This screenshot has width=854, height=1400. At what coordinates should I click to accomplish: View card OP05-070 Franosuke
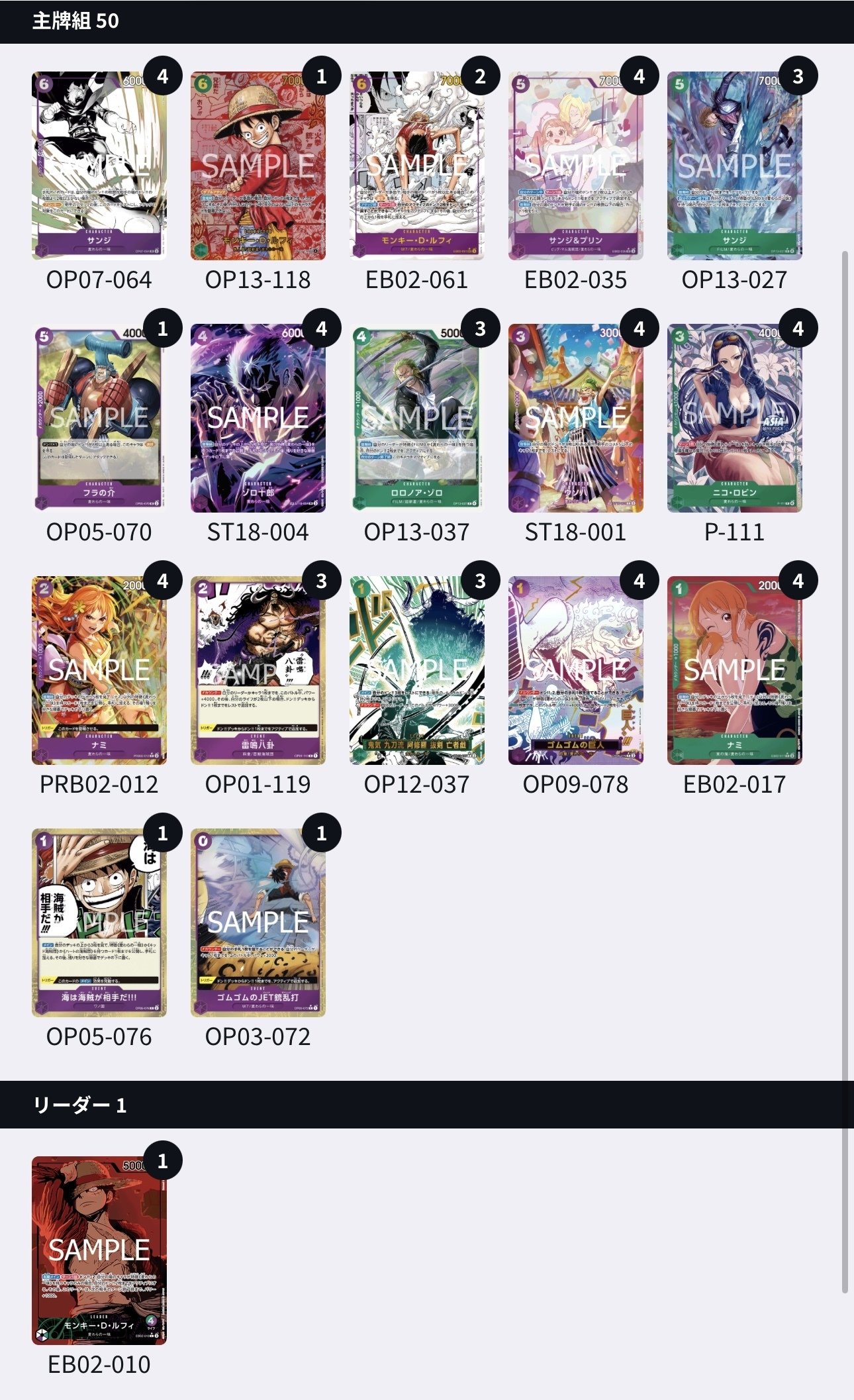99,418
